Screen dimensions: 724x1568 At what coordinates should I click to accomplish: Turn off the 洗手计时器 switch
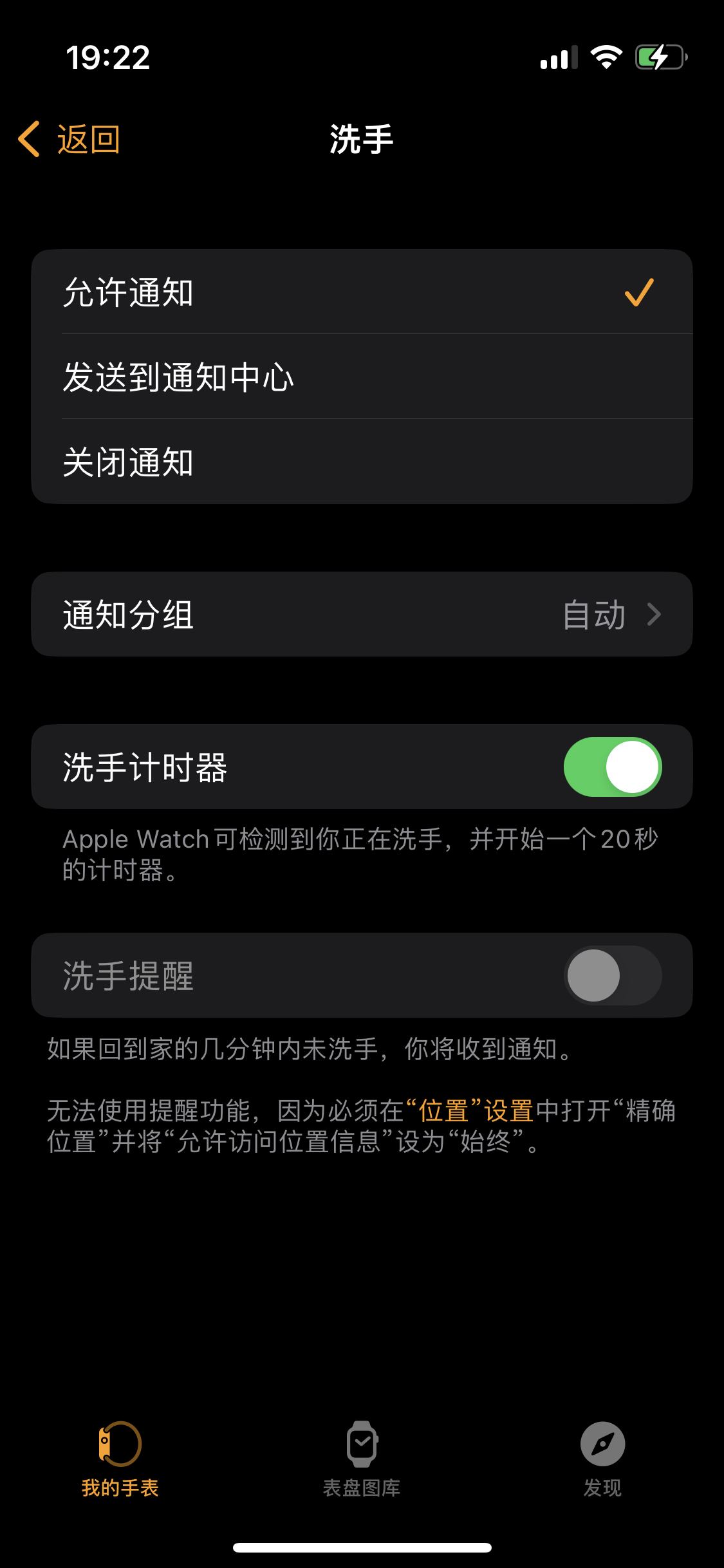(x=612, y=767)
